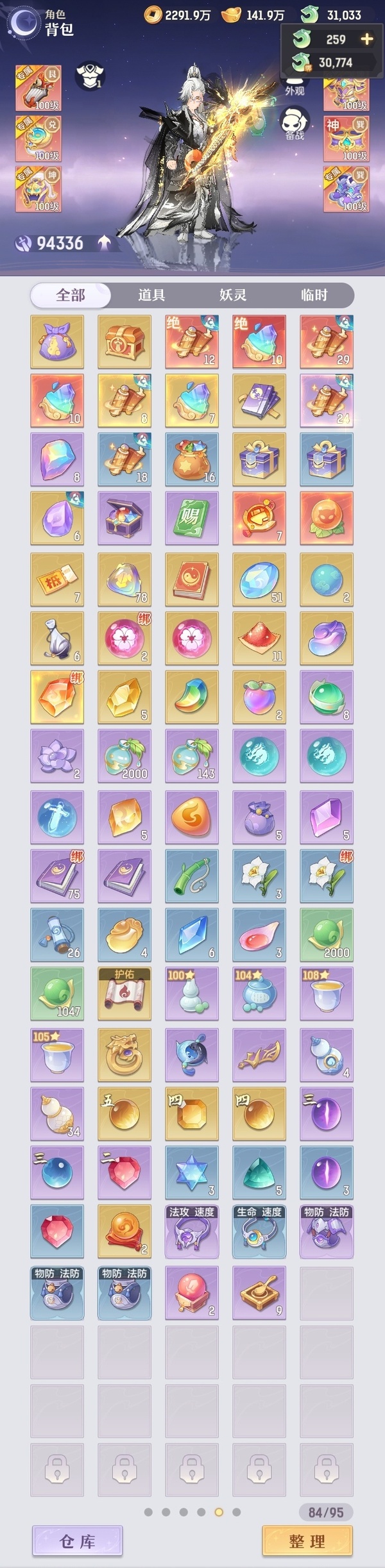Add currency with the plus button
Viewport: 385px width, 1568px height.
click(x=366, y=39)
